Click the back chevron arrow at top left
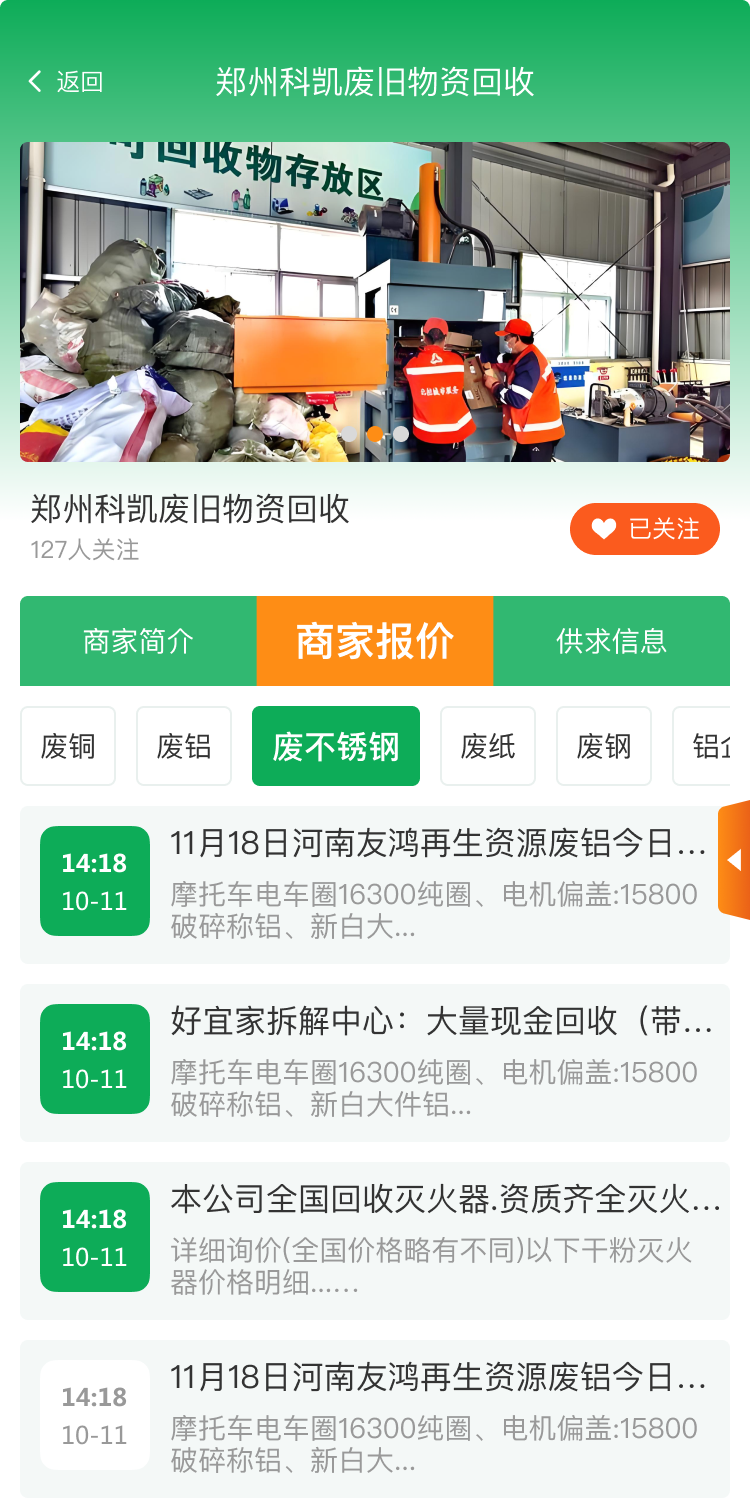The image size is (750, 1510). 35,80
